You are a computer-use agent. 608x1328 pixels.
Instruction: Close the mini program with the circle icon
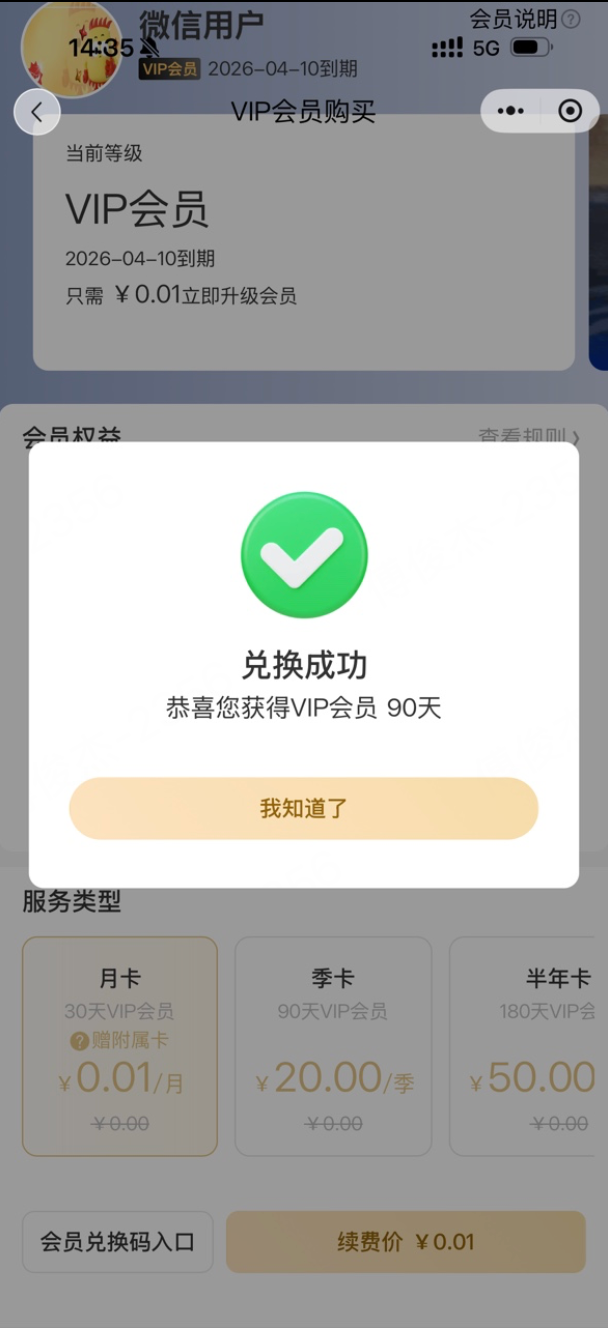570,111
